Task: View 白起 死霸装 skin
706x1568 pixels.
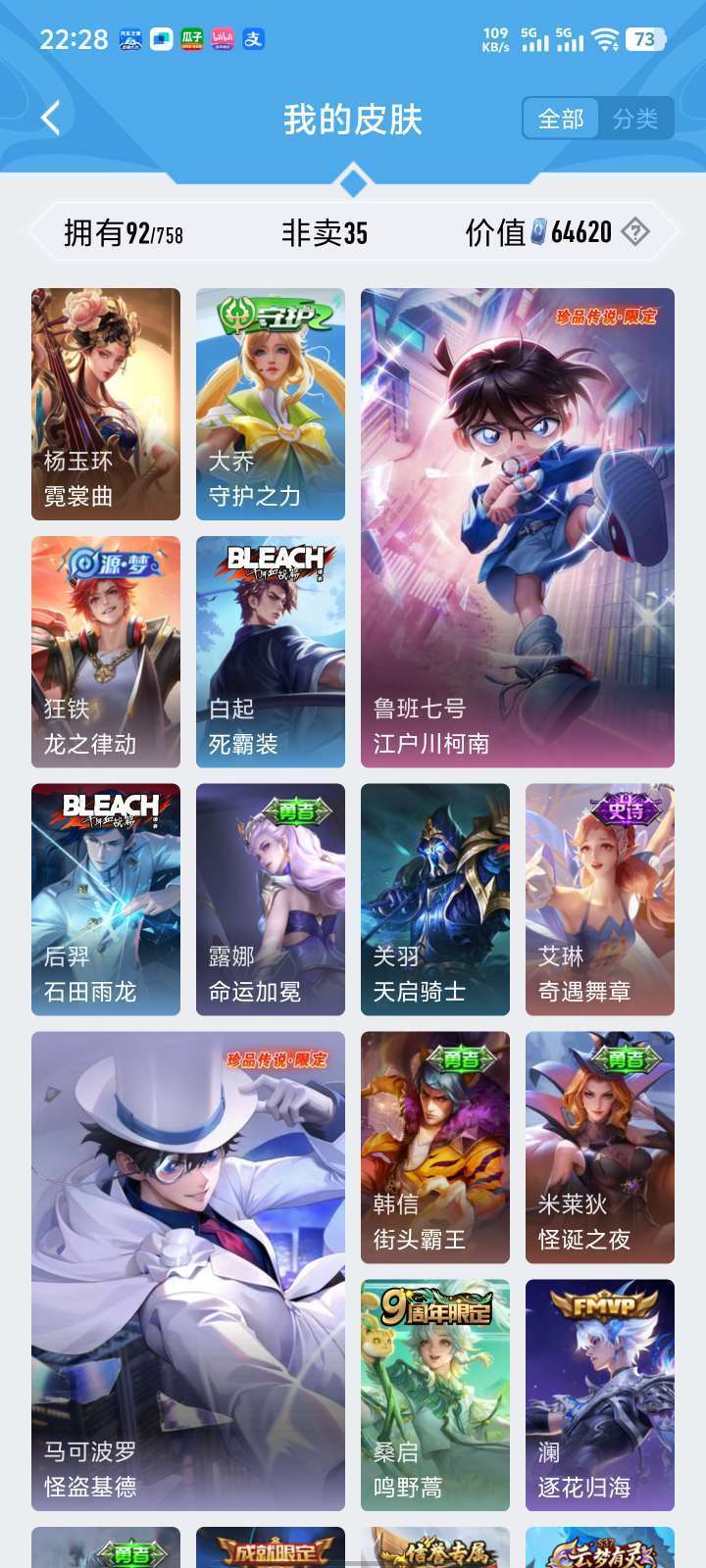Action: [271, 652]
